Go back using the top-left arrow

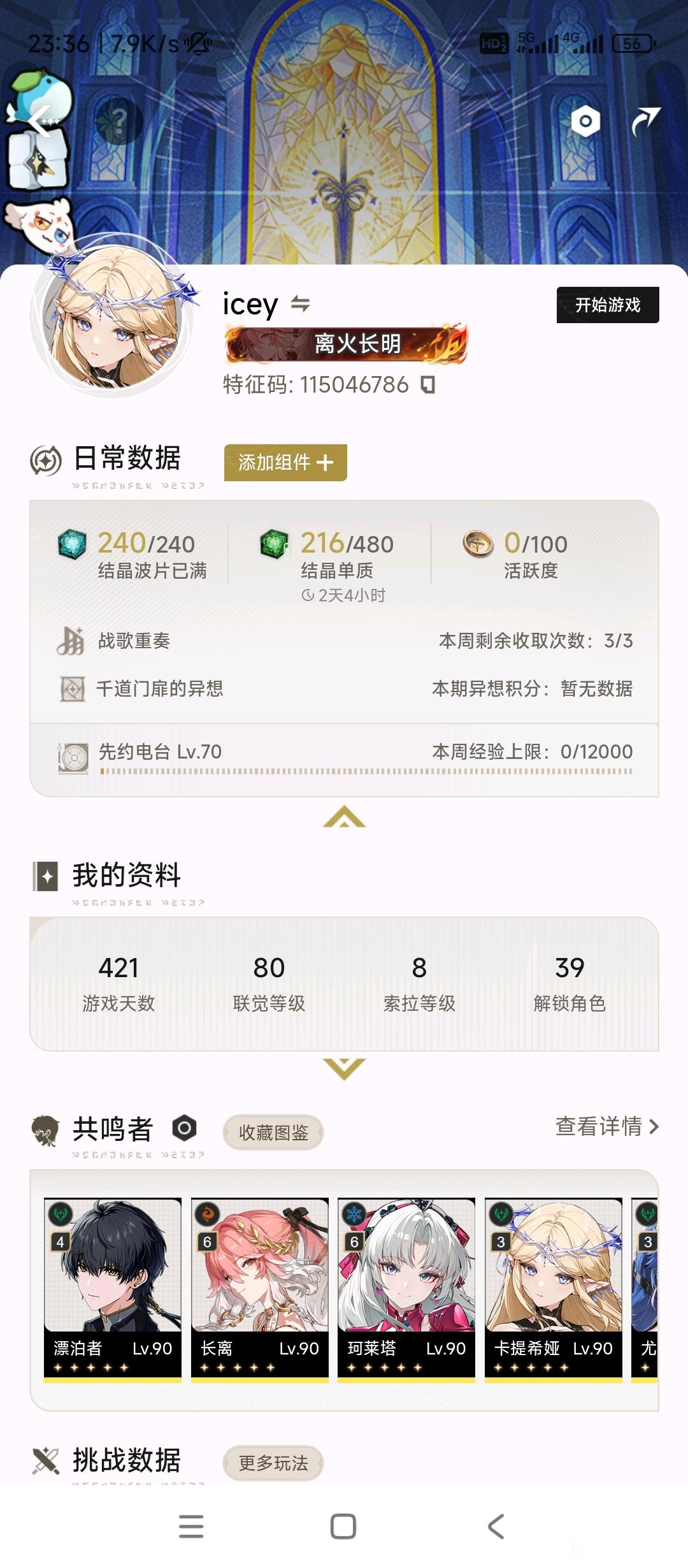click(x=39, y=120)
